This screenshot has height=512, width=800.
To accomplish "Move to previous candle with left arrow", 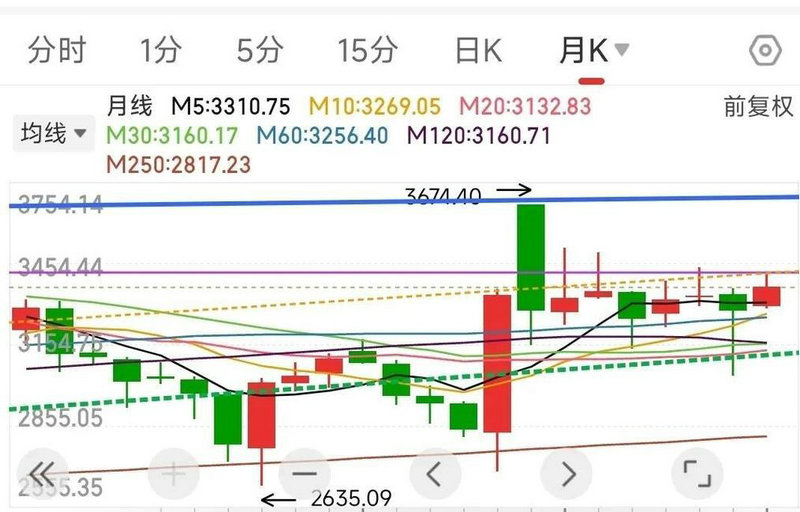I will click(435, 472).
